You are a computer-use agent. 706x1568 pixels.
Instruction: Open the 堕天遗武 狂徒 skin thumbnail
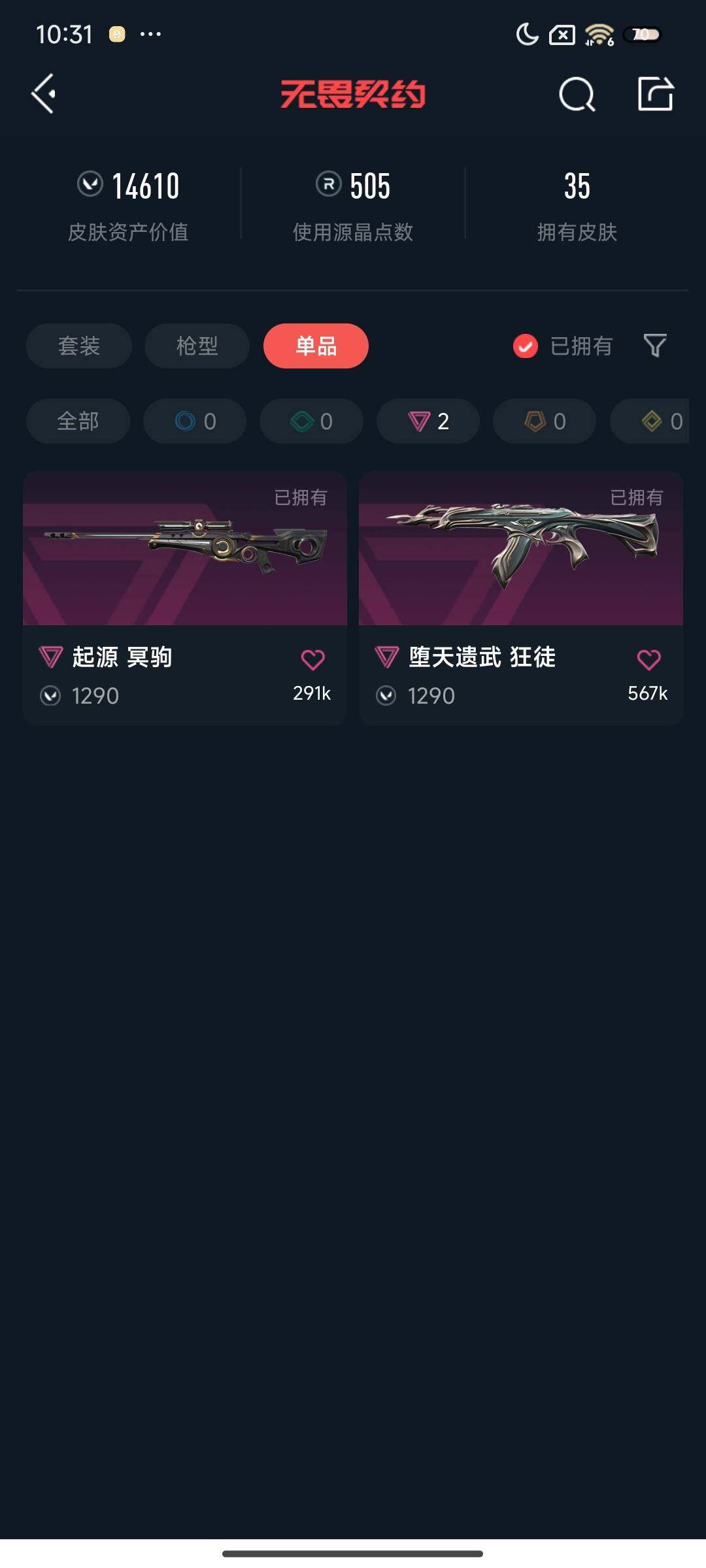pos(521,549)
